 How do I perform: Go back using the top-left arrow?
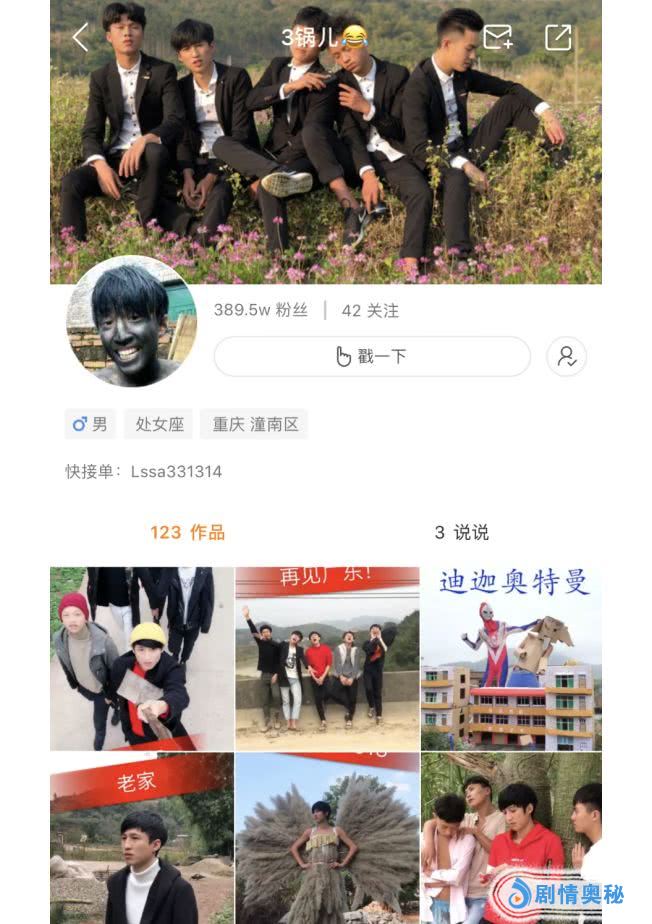click(81, 38)
